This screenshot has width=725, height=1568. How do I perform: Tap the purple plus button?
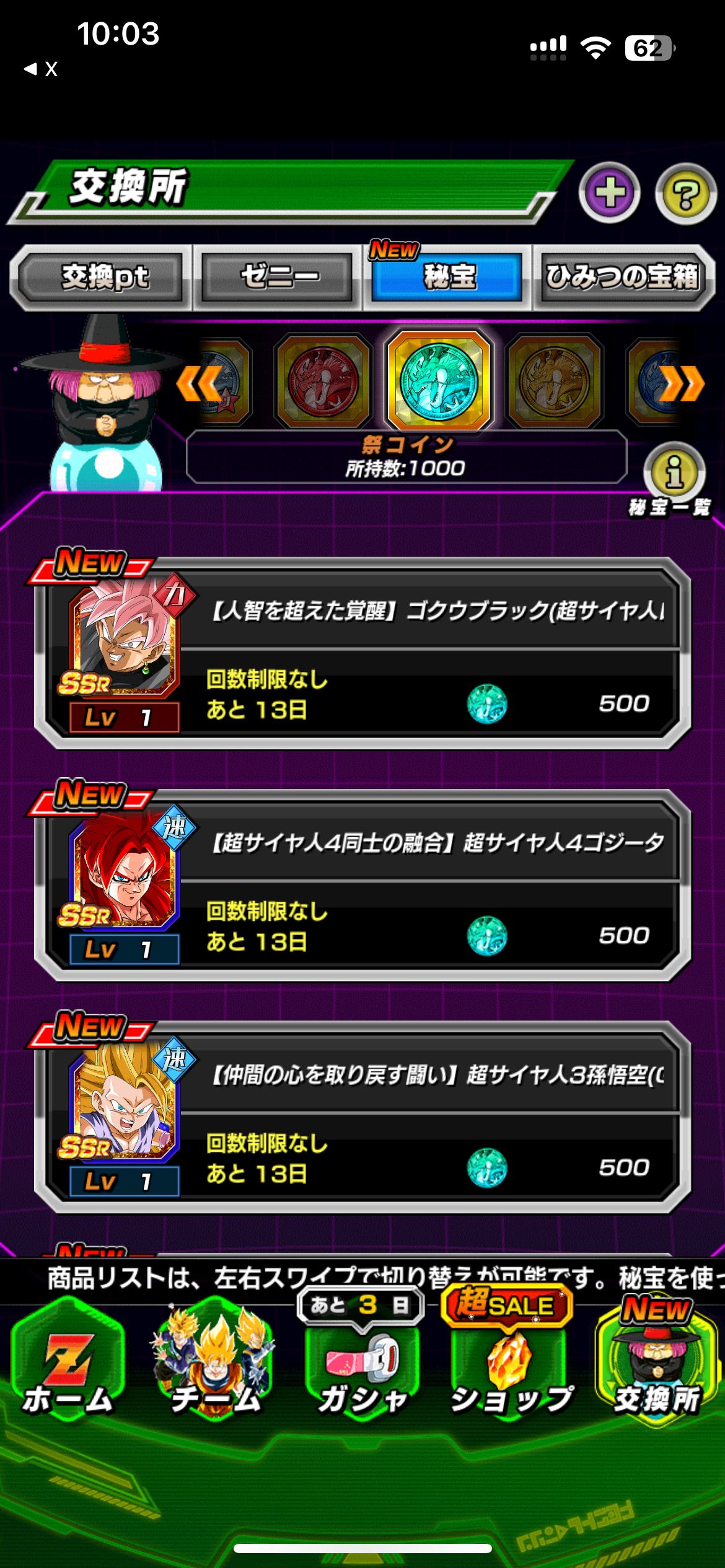click(x=610, y=193)
